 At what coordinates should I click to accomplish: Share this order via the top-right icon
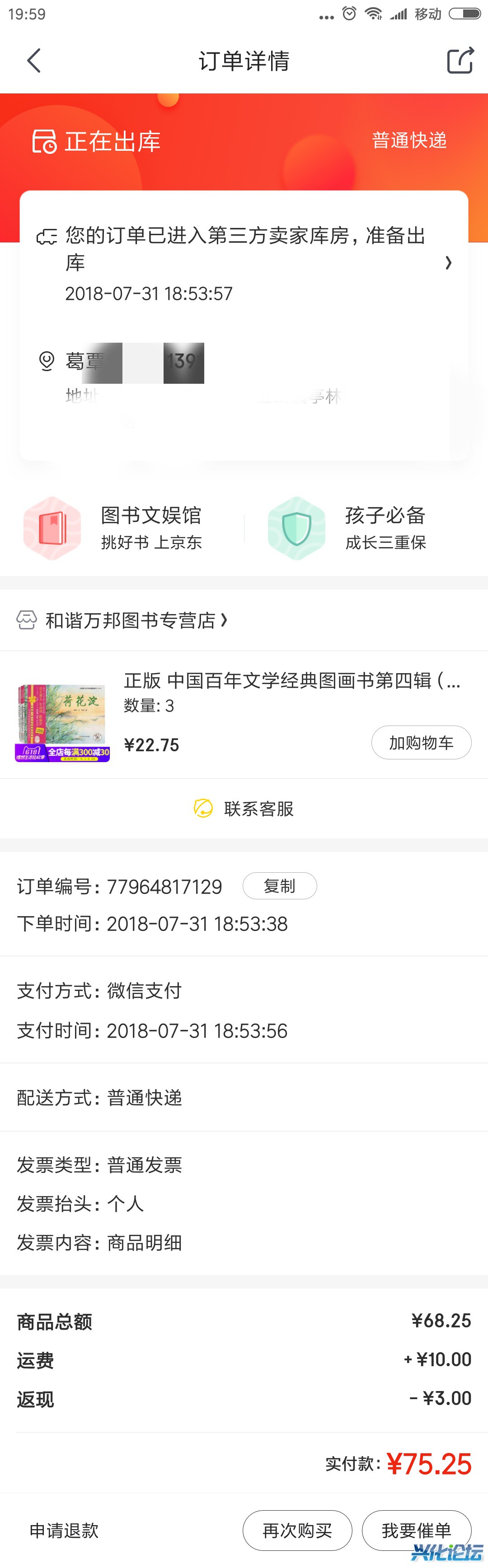click(x=460, y=61)
